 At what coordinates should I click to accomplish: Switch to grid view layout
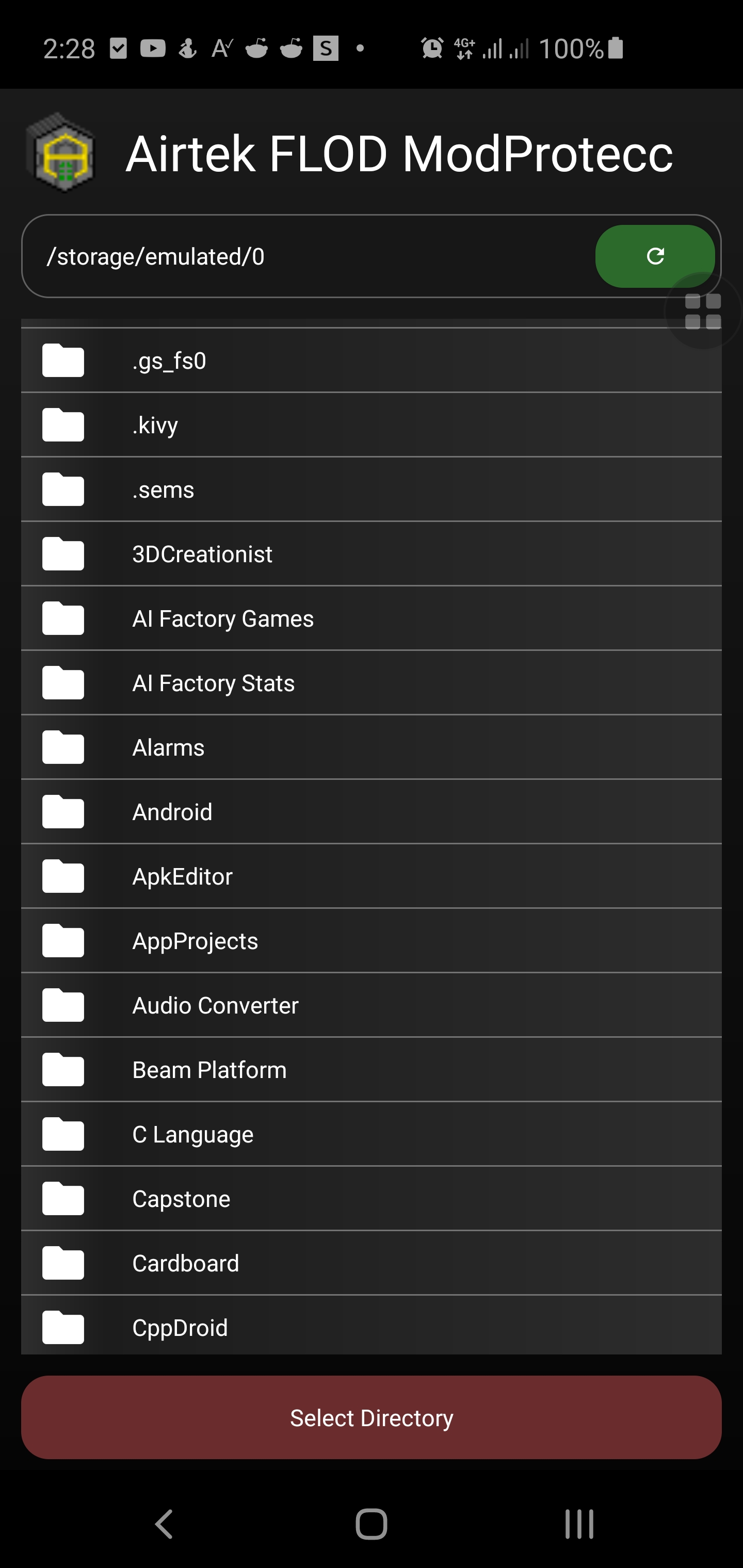(x=703, y=311)
